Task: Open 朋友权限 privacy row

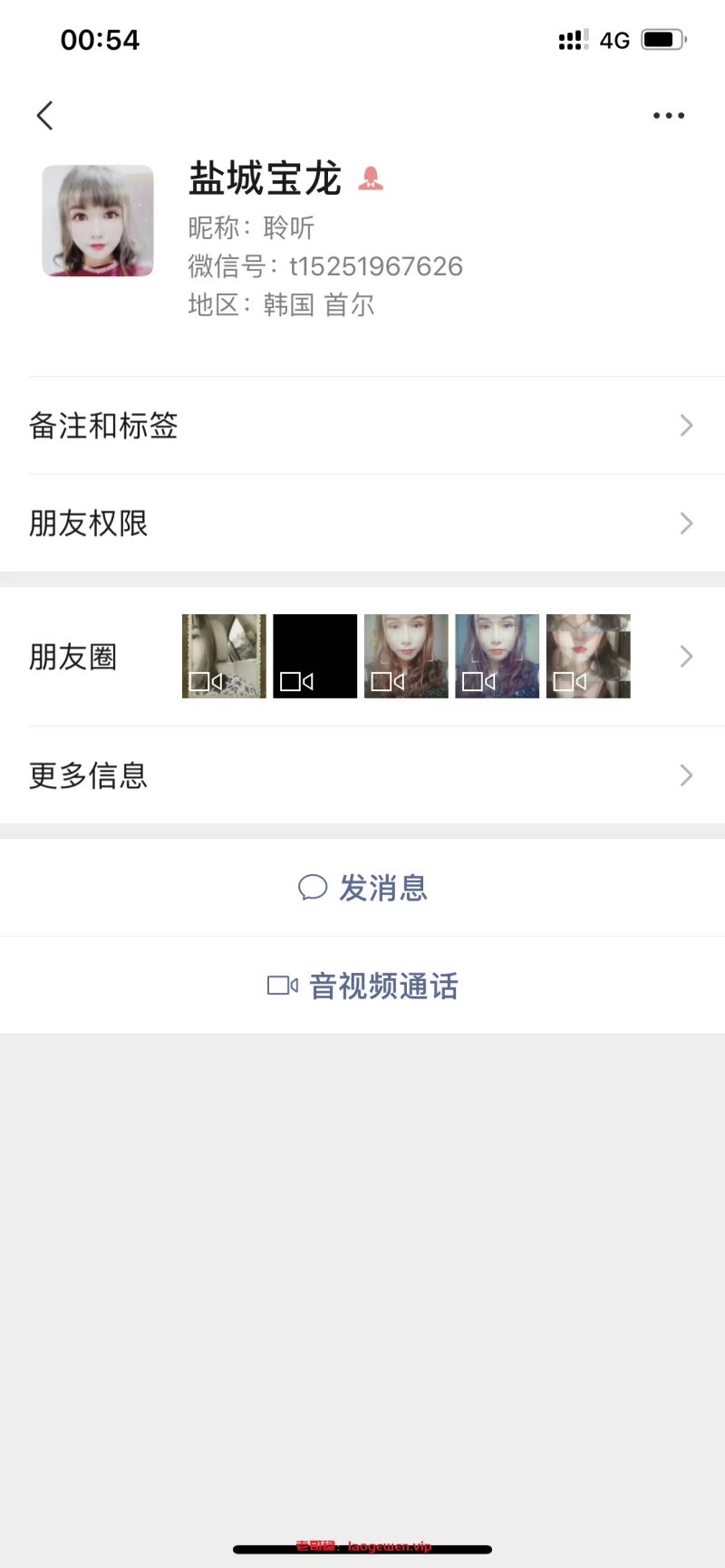Action: click(362, 523)
